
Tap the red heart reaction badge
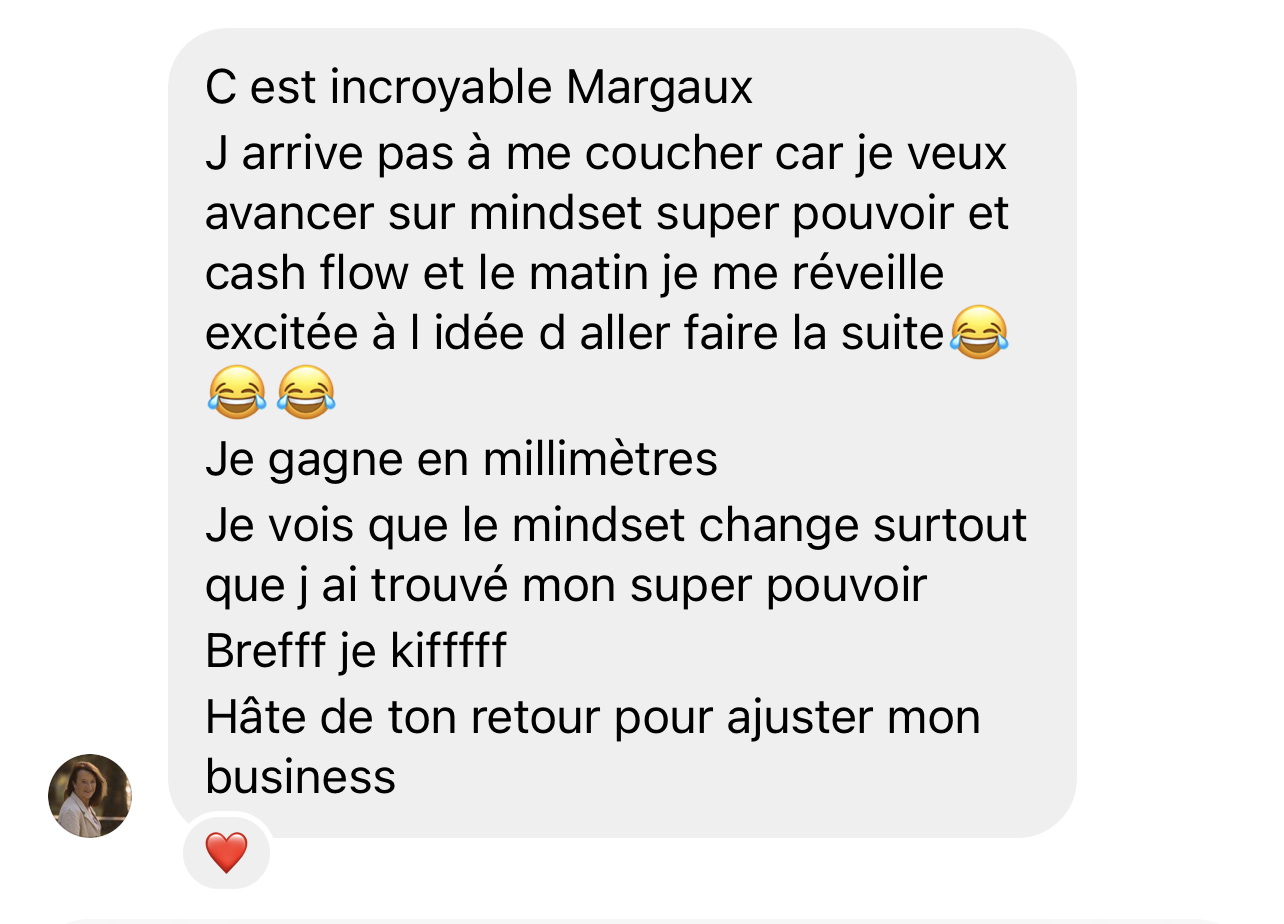226,853
